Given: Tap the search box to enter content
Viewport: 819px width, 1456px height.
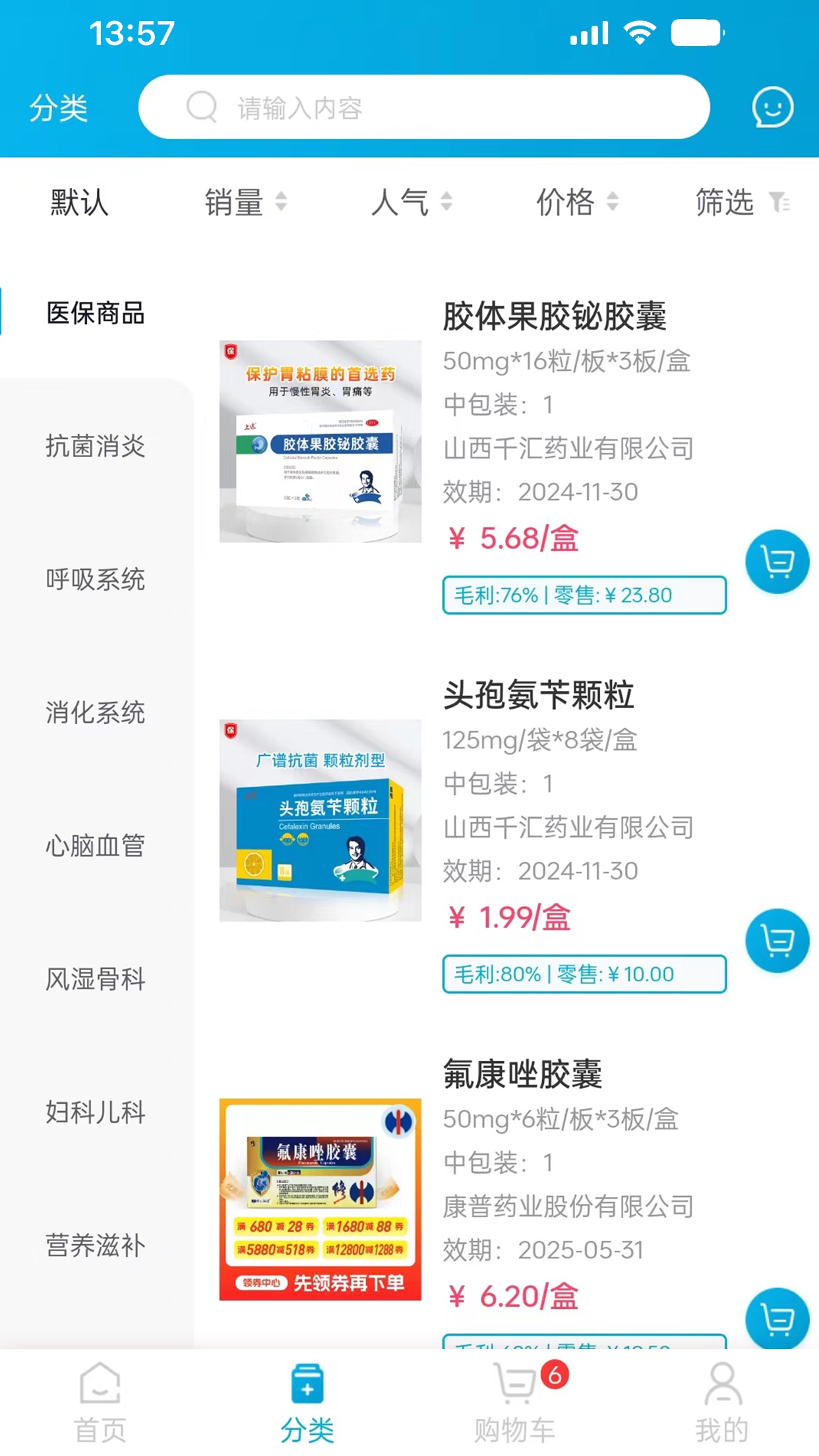Looking at the screenshot, I should pyautogui.click(x=423, y=107).
